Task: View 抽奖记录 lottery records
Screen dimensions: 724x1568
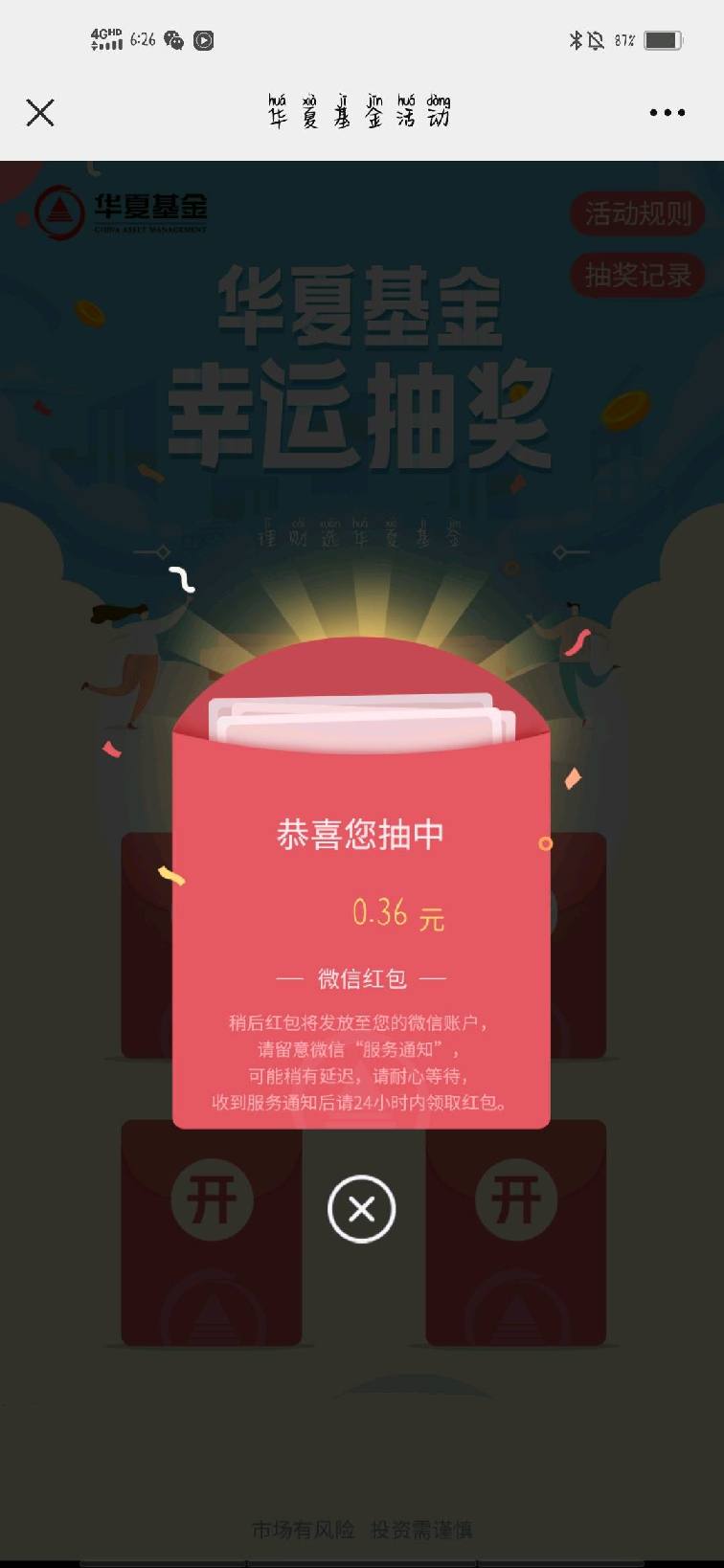Action: (x=638, y=276)
